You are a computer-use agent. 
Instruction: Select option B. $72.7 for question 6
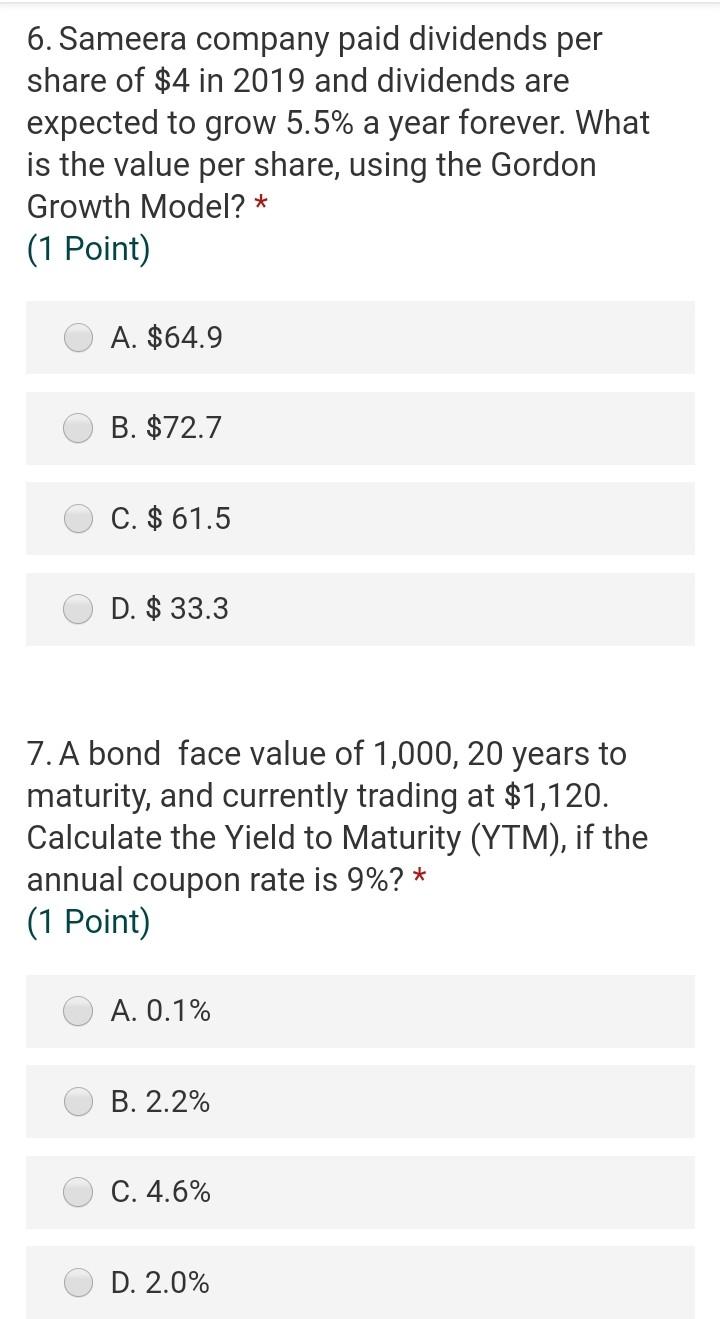coord(76,428)
